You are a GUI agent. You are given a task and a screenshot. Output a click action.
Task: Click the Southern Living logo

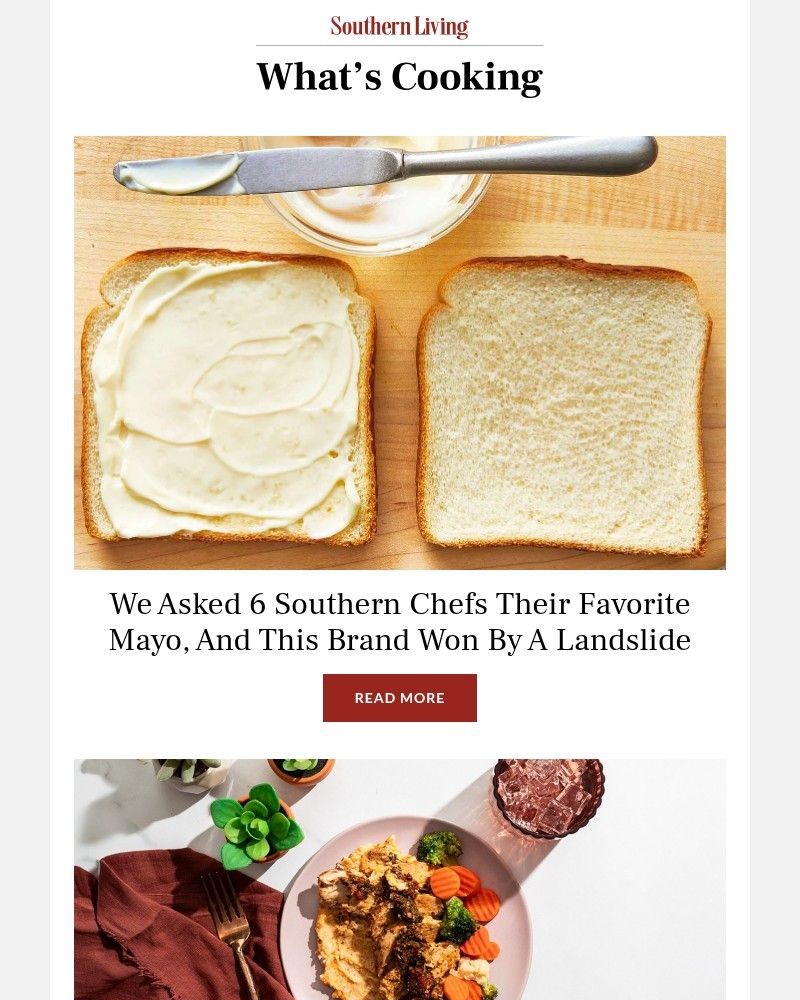[398, 25]
